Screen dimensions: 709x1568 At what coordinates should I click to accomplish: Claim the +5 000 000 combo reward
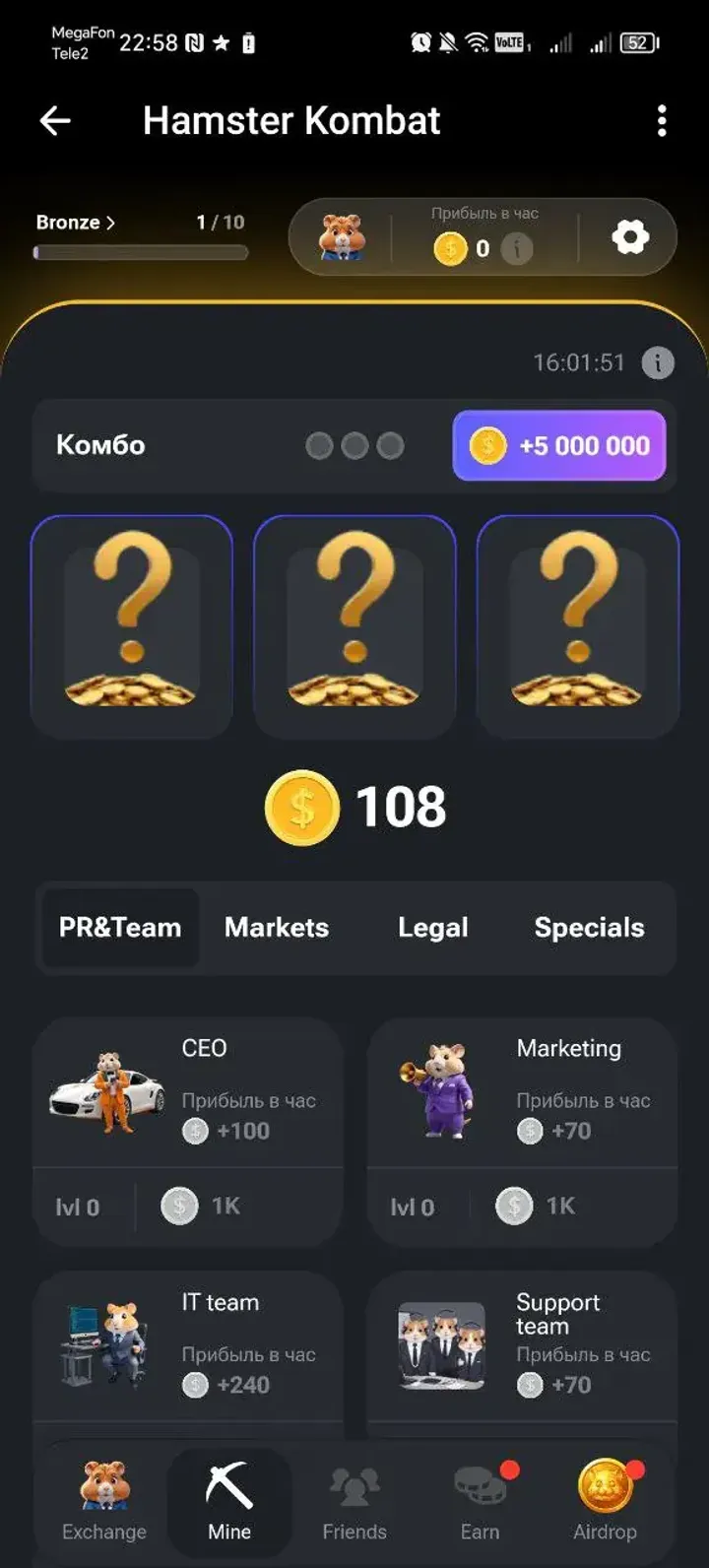[559, 445]
